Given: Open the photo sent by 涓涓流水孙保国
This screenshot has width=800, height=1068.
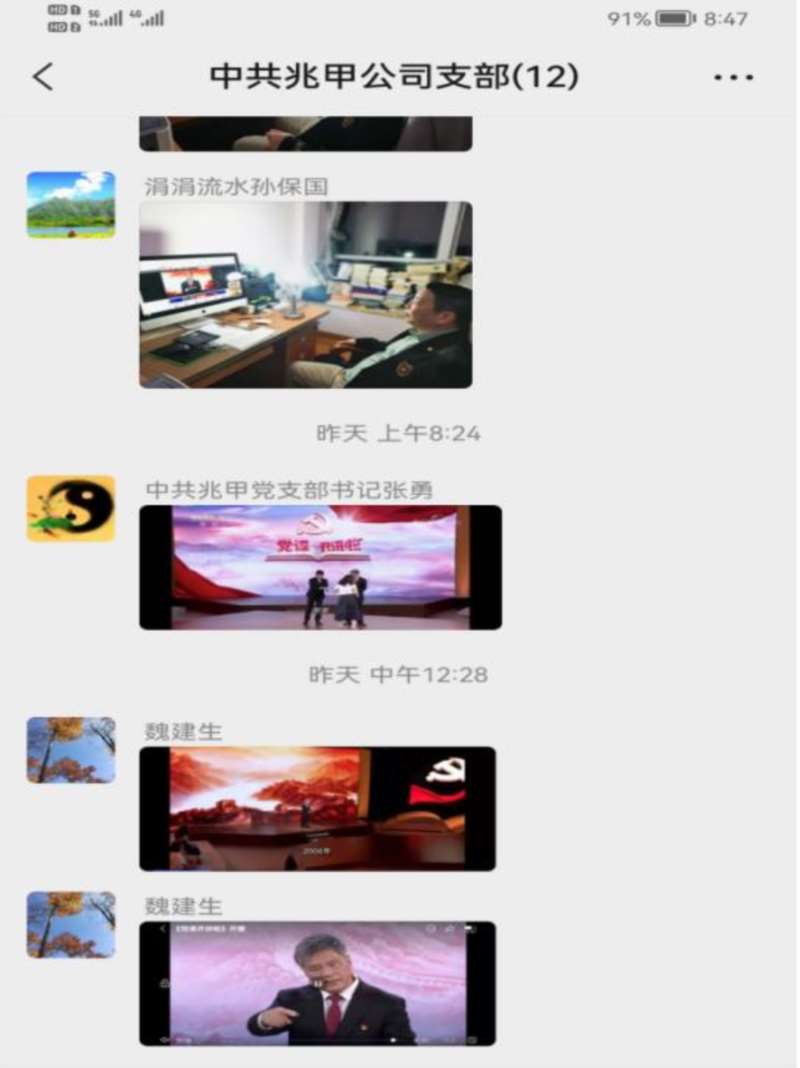Looking at the screenshot, I should pyautogui.click(x=305, y=295).
